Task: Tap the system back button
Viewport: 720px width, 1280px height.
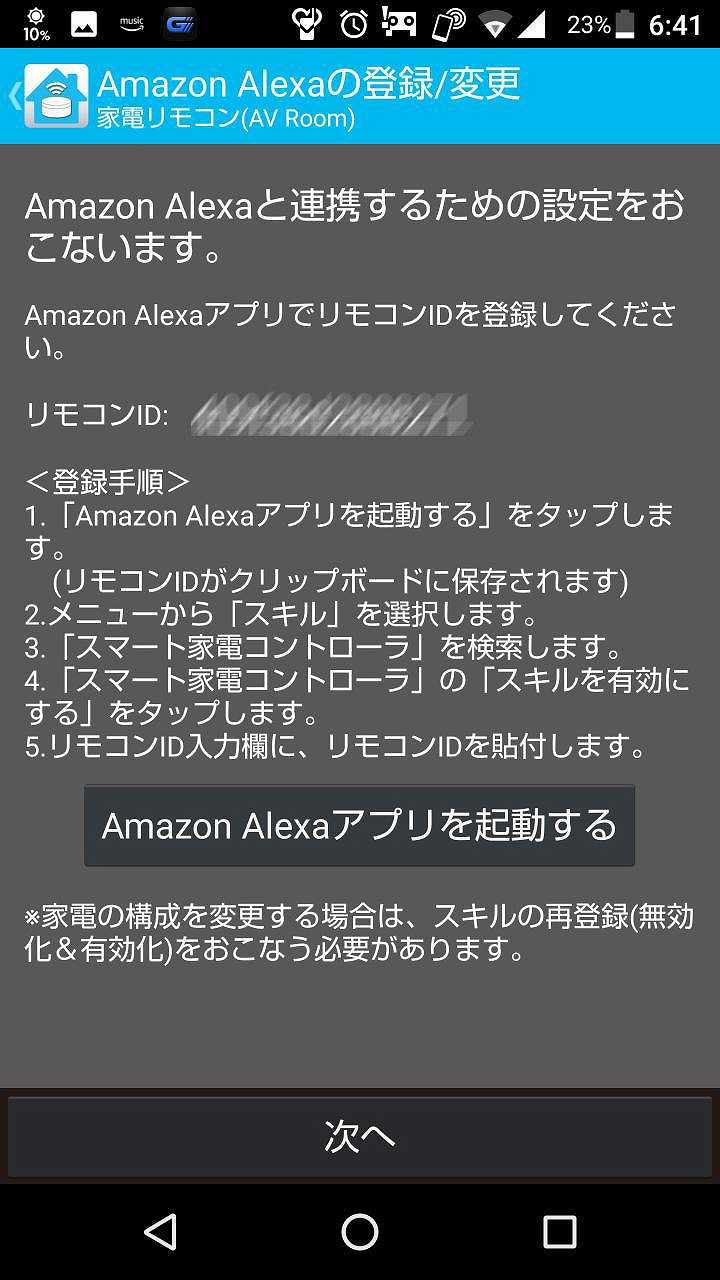Action: point(160,1232)
